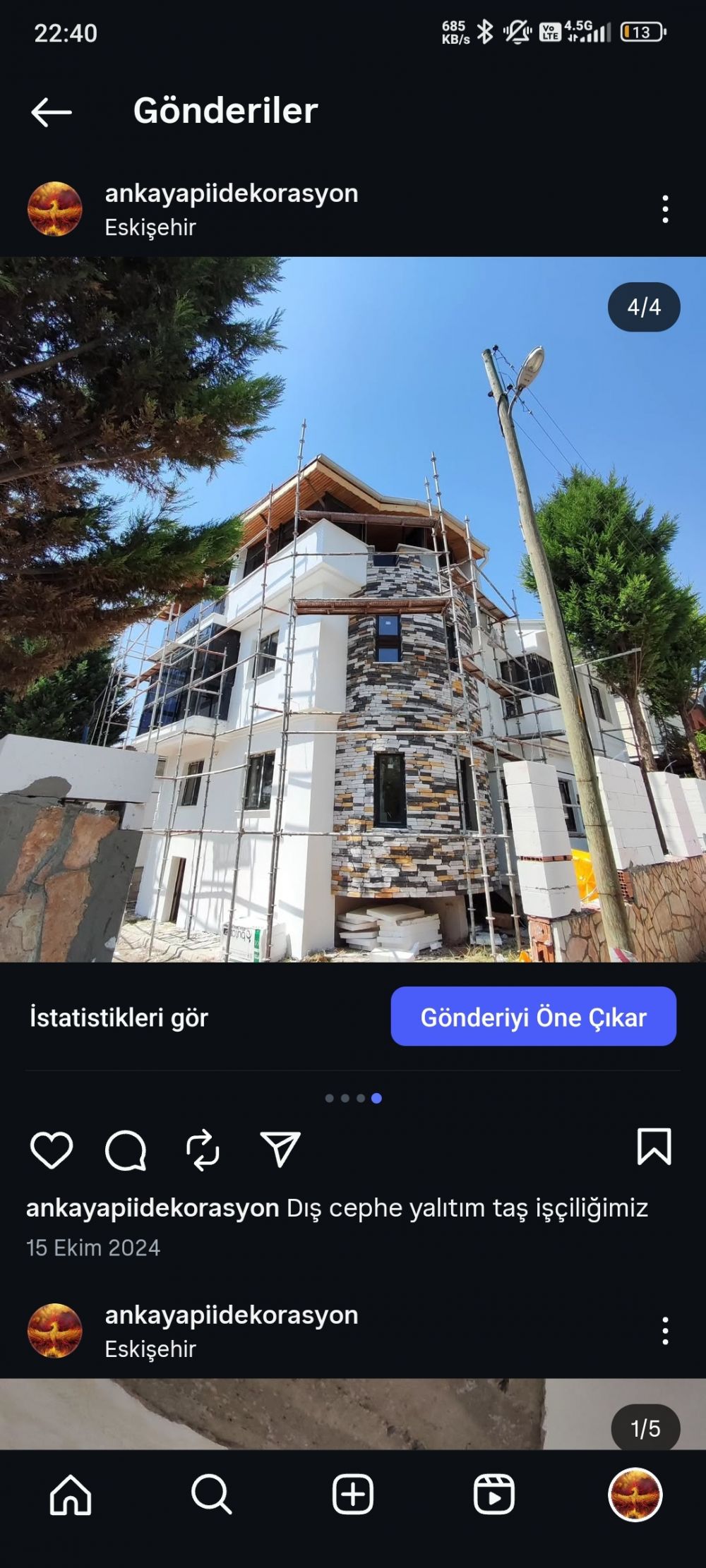
Task: Go back from Gönderiler
Action: coord(52,111)
